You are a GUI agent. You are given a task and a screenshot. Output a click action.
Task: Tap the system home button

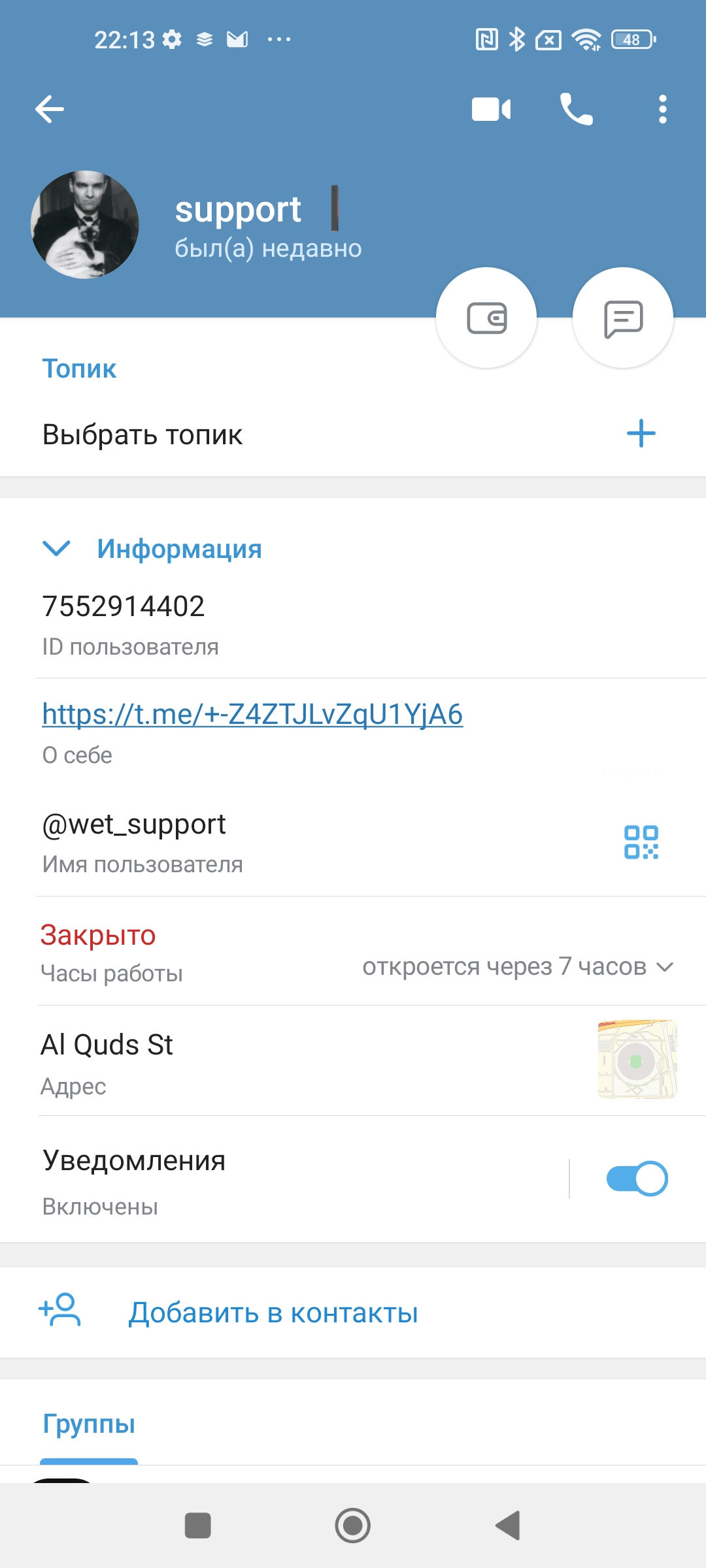(353, 1526)
